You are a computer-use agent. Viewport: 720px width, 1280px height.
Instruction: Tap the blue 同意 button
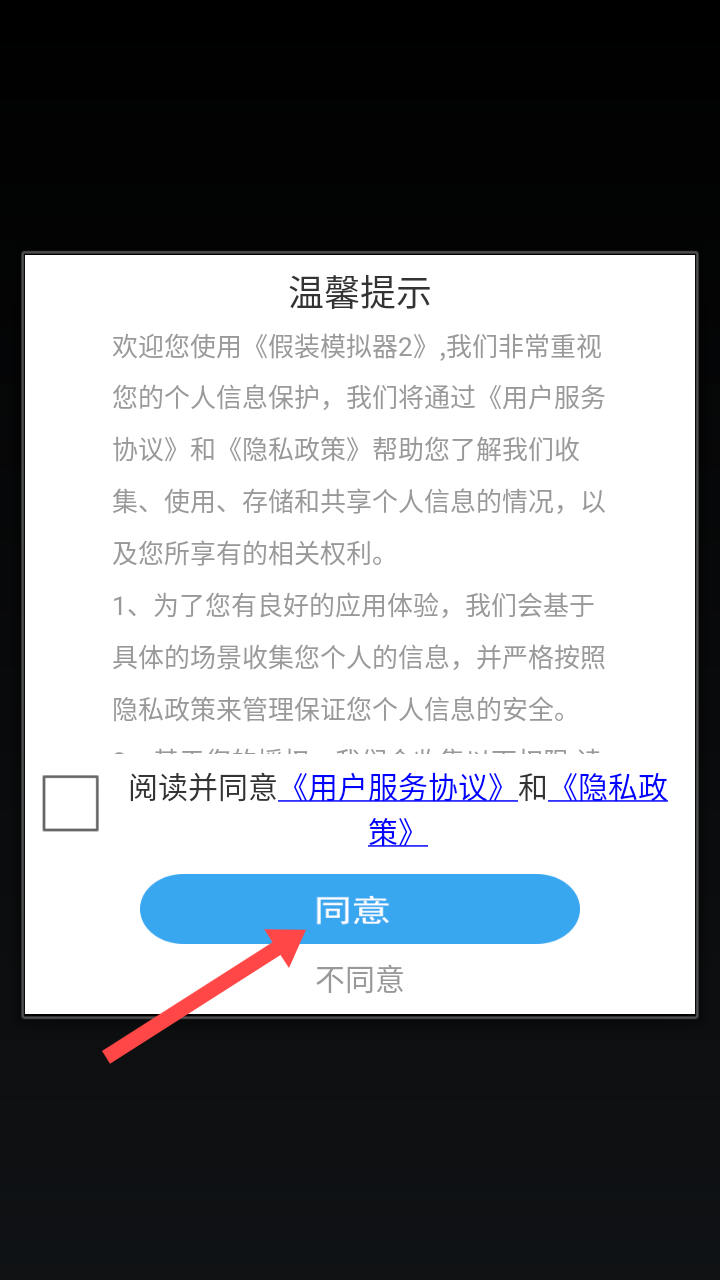360,909
